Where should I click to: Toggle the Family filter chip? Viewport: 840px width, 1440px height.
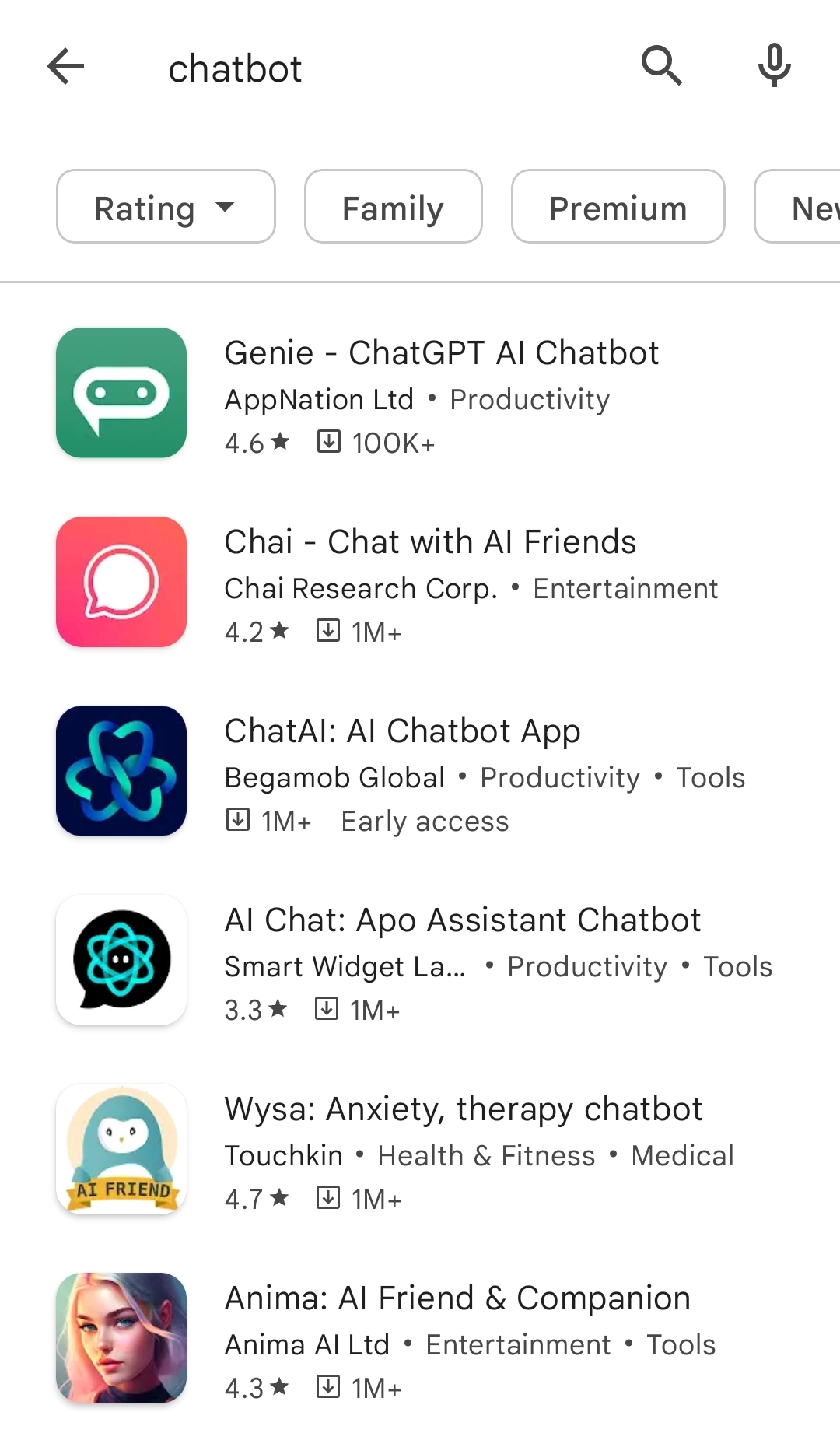coord(392,207)
